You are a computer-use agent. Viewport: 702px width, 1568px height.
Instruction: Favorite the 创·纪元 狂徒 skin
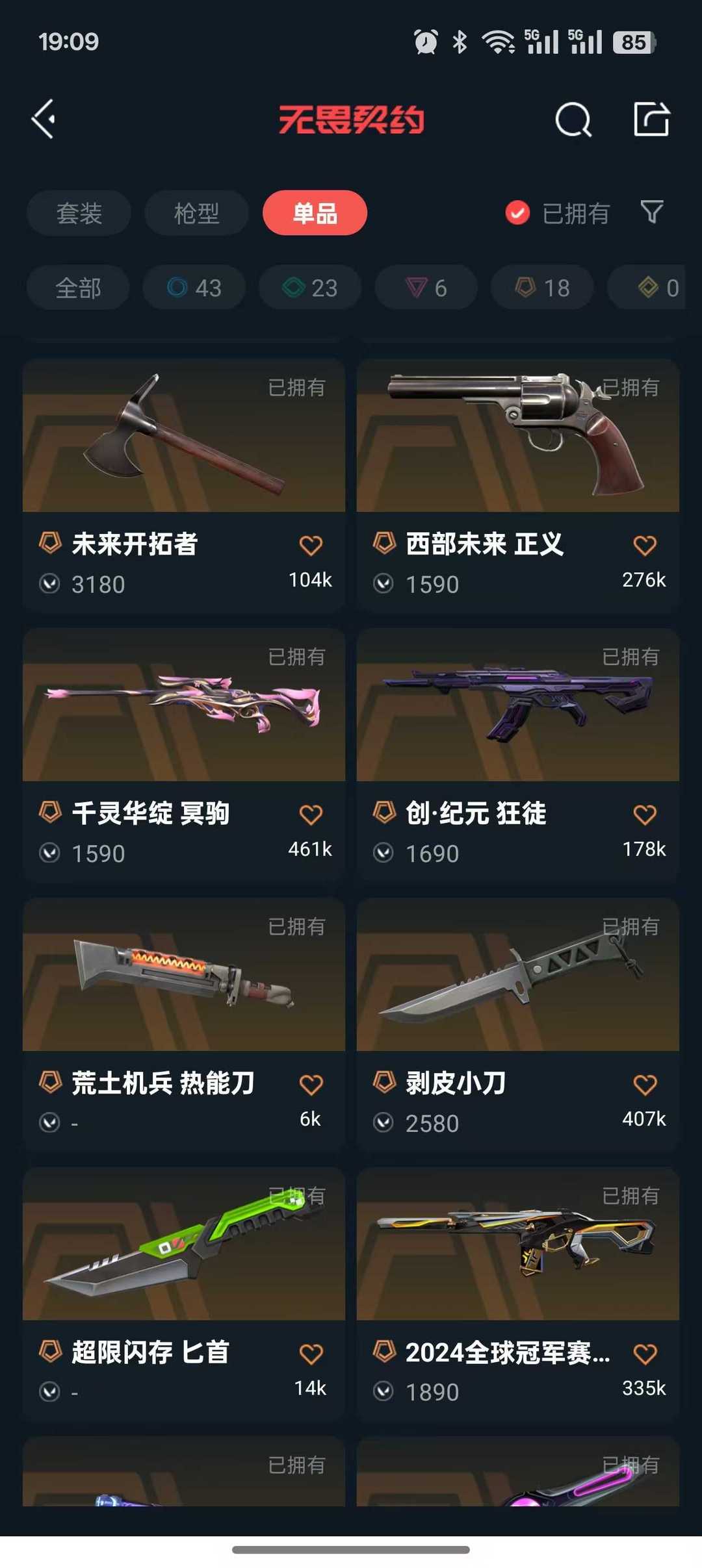click(645, 815)
